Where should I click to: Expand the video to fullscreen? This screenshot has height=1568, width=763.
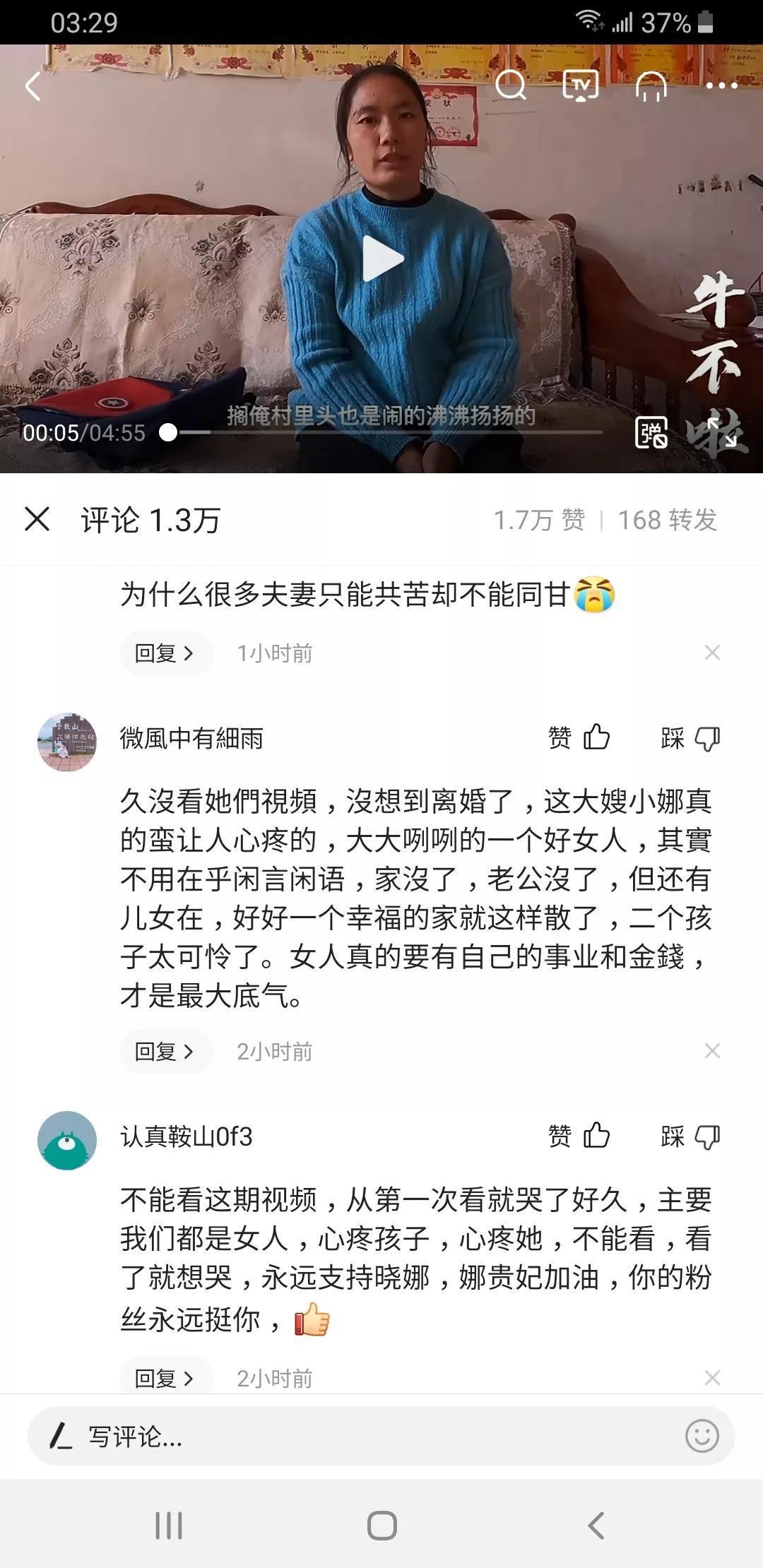[x=721, y=432]
